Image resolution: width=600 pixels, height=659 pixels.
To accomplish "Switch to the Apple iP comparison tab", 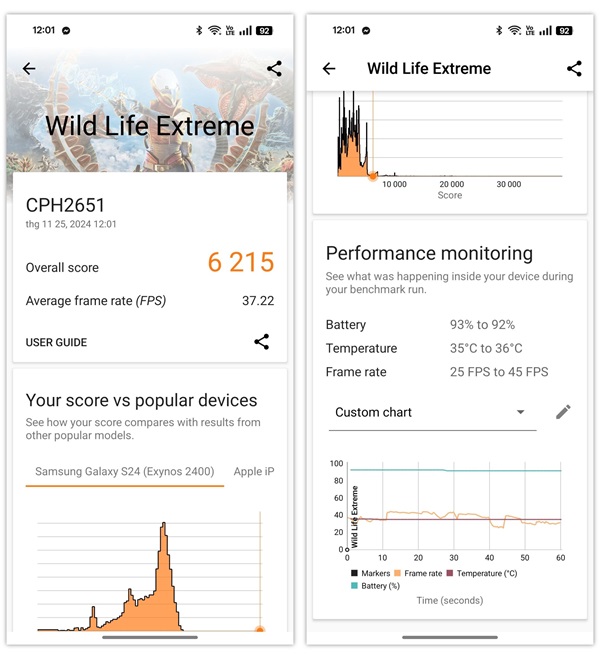I will [x=254, y=471].
